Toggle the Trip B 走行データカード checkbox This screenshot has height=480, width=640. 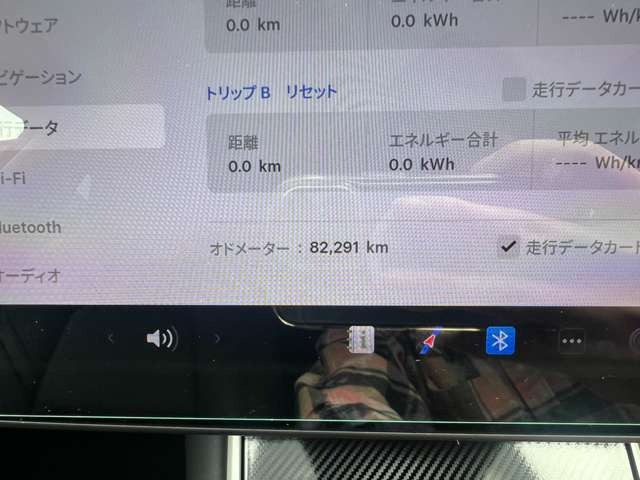point(513,89)
